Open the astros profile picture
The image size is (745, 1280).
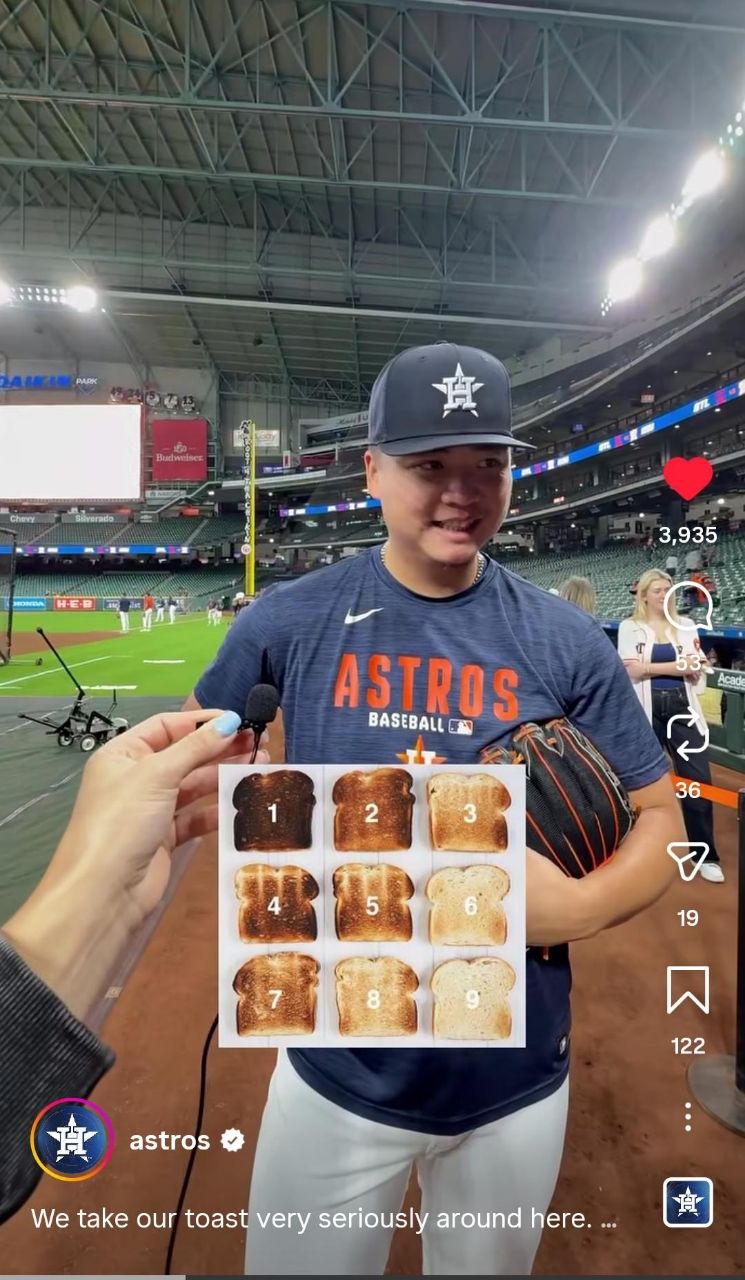[x=72, y=1140]
